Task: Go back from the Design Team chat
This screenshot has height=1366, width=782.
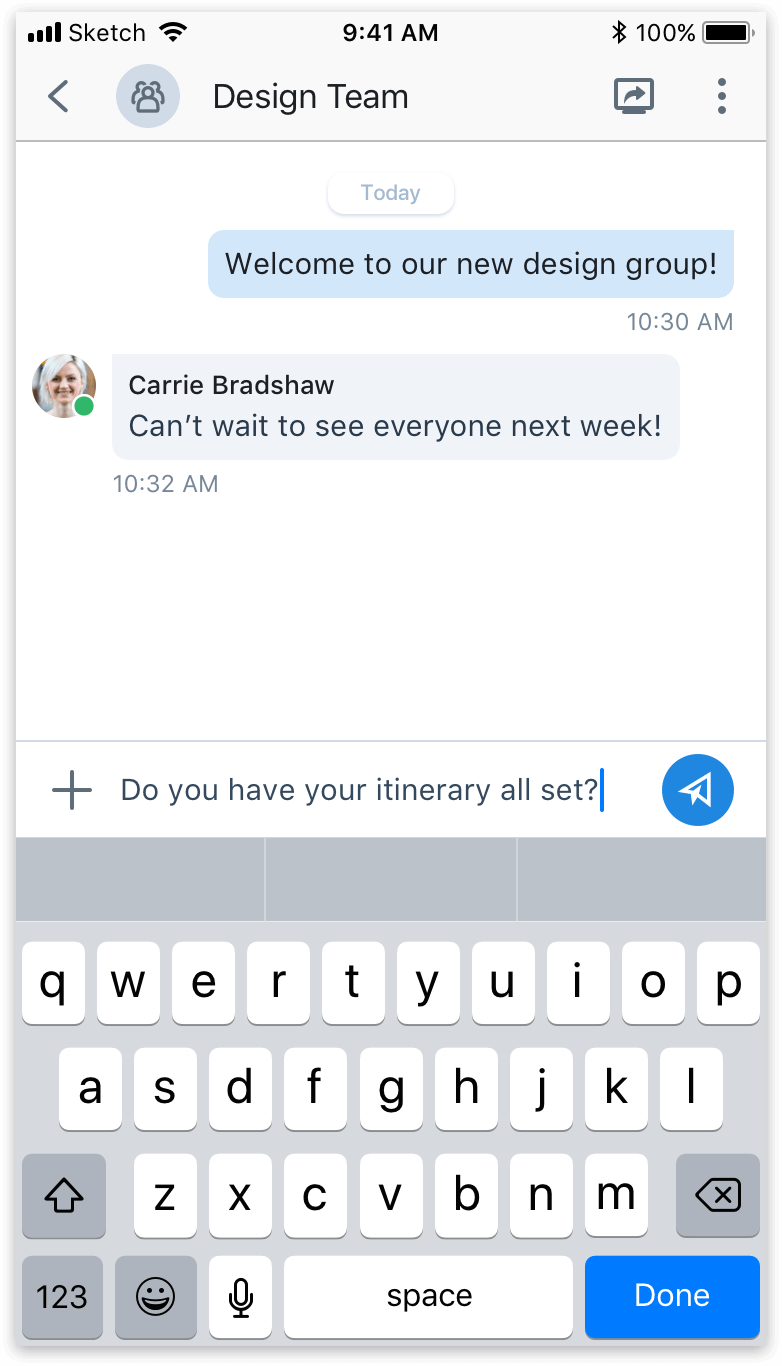Action: click(x=59, y=97)
